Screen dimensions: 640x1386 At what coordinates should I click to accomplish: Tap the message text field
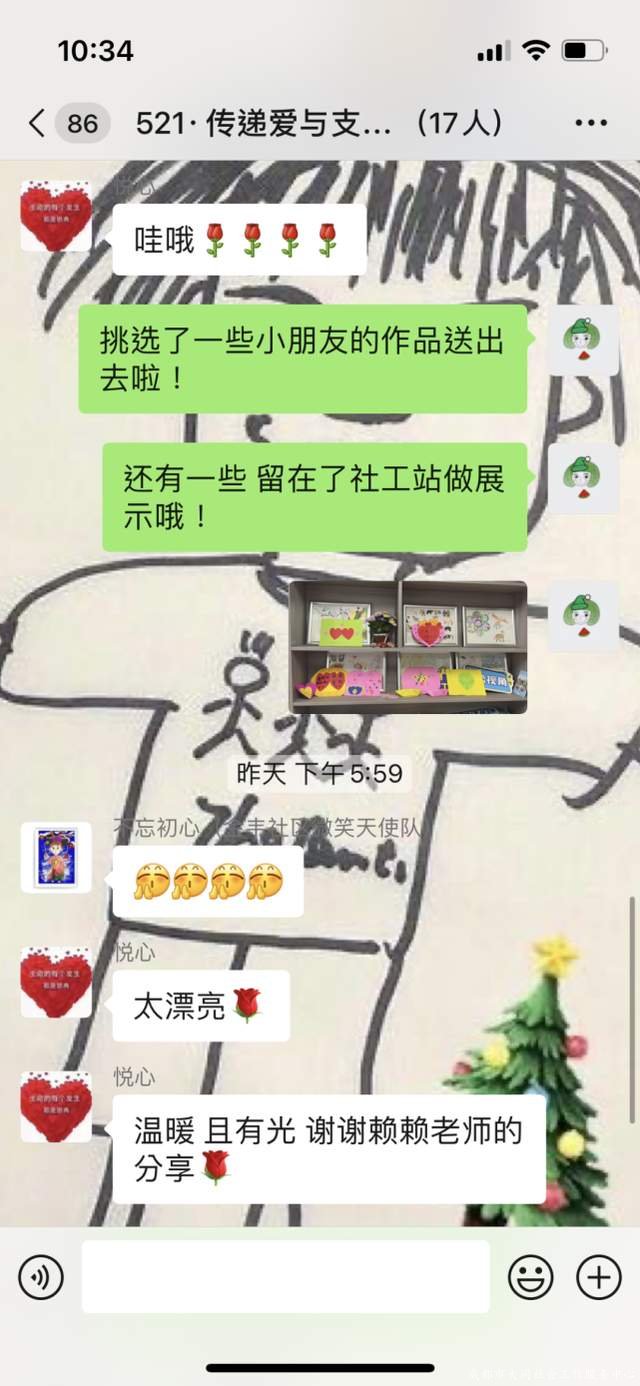[286, 1277]
